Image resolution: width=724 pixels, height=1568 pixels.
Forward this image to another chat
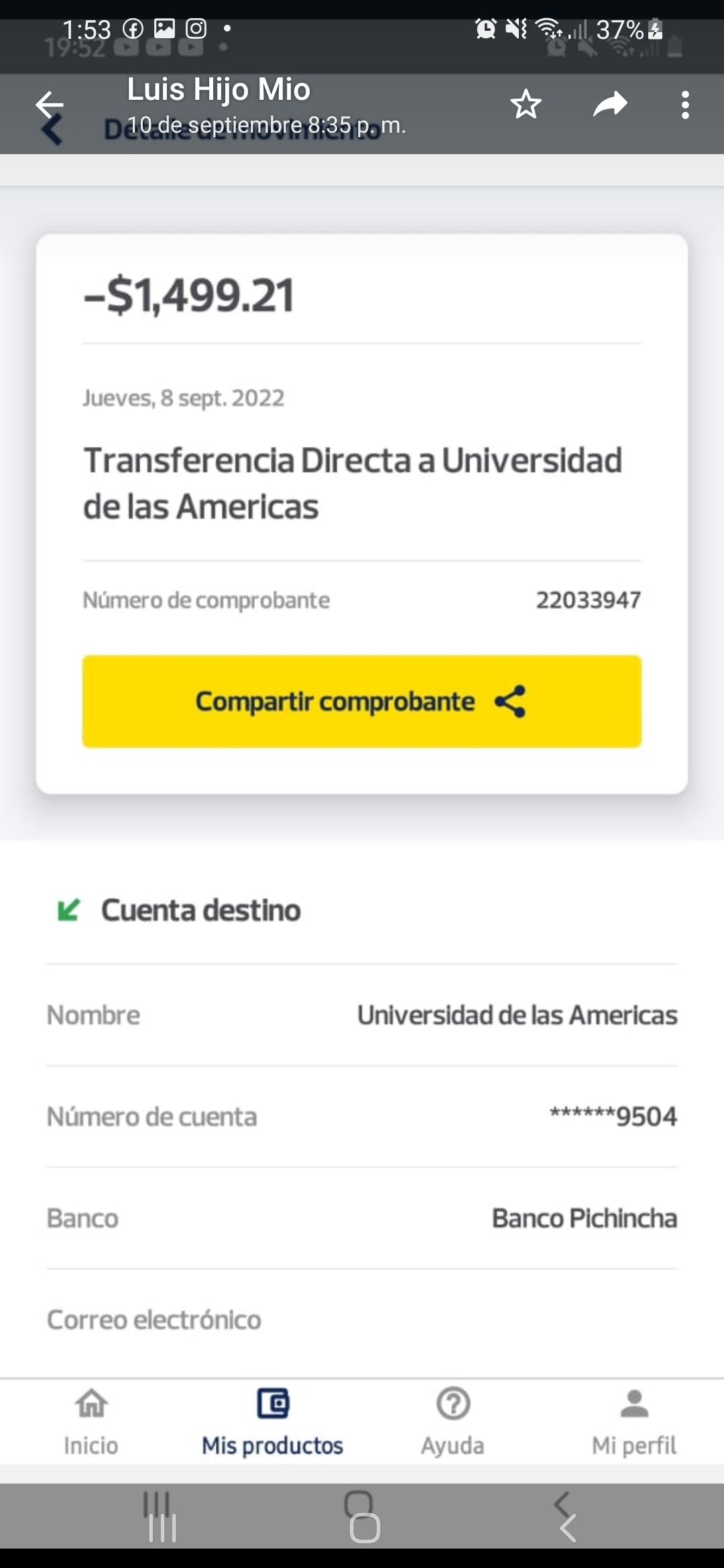610,105
